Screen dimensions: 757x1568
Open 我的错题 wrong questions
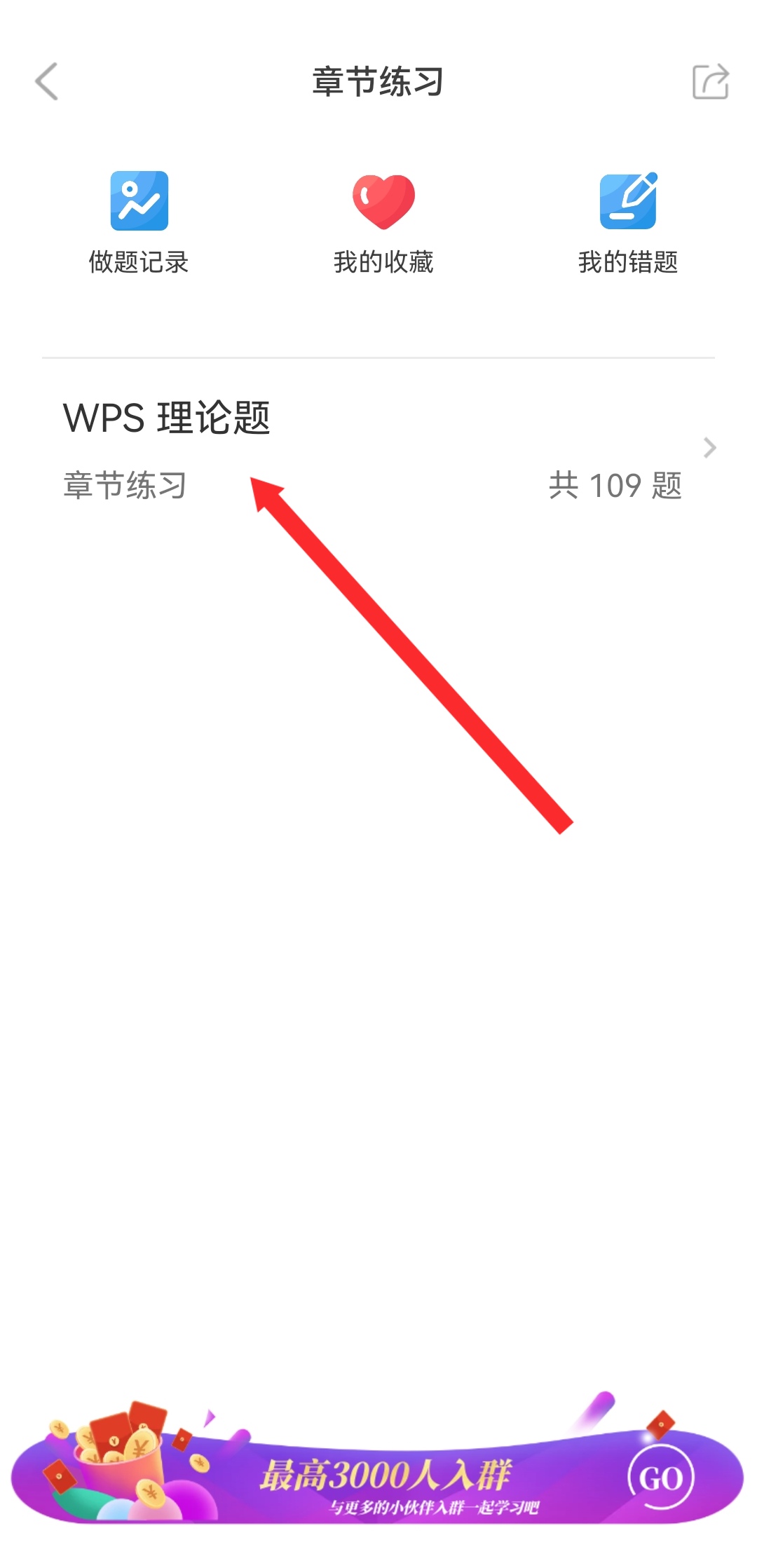click(628, 221)
